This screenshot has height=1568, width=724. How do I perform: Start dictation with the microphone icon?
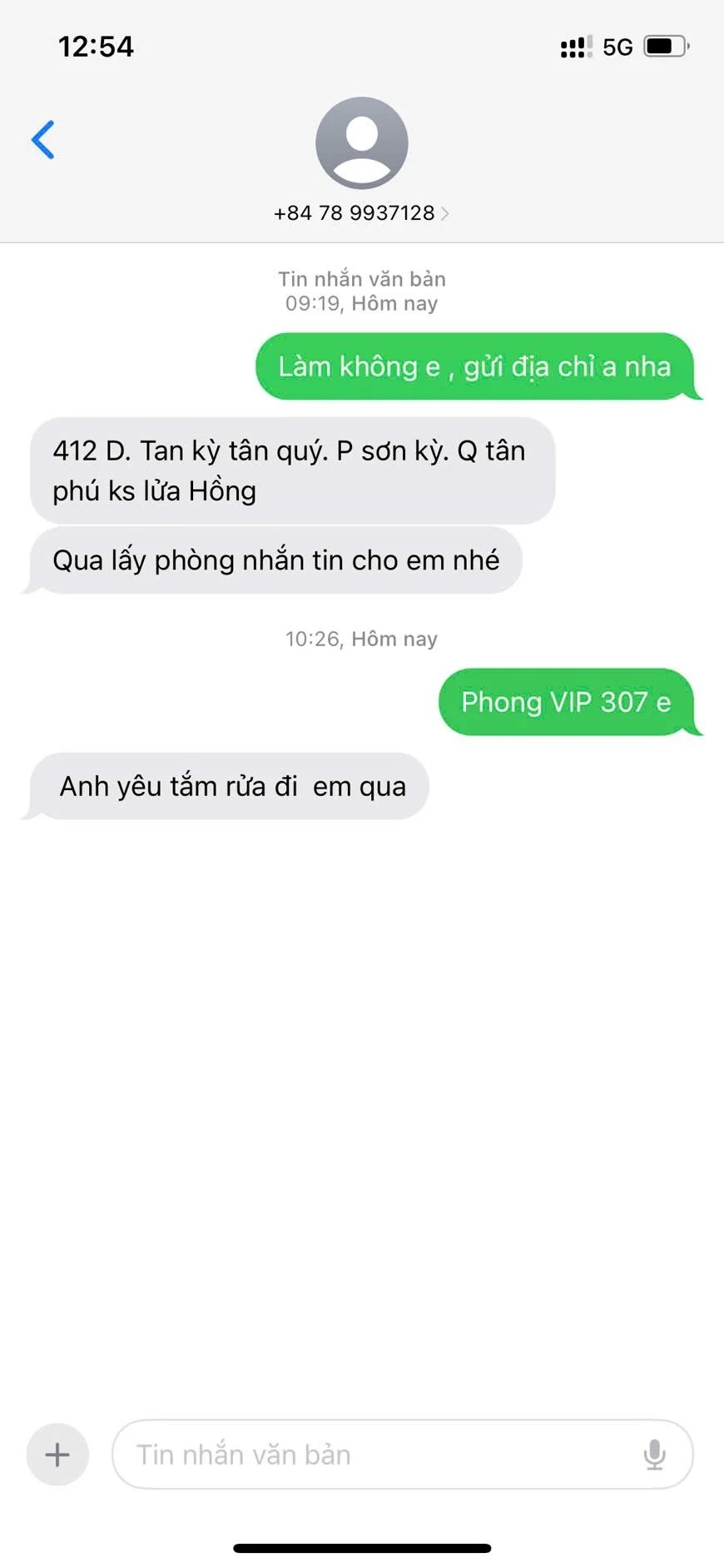(654, 1455)
